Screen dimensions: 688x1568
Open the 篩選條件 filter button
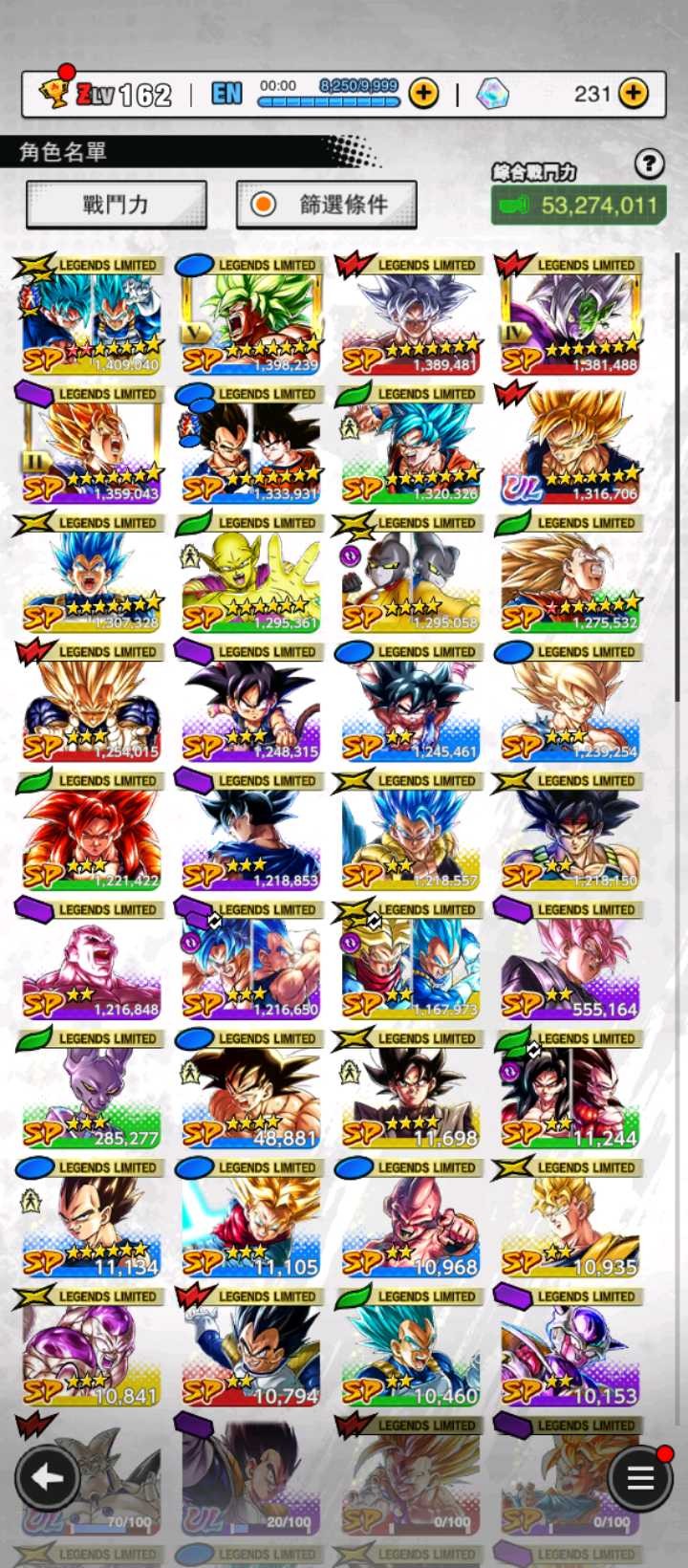326,205
